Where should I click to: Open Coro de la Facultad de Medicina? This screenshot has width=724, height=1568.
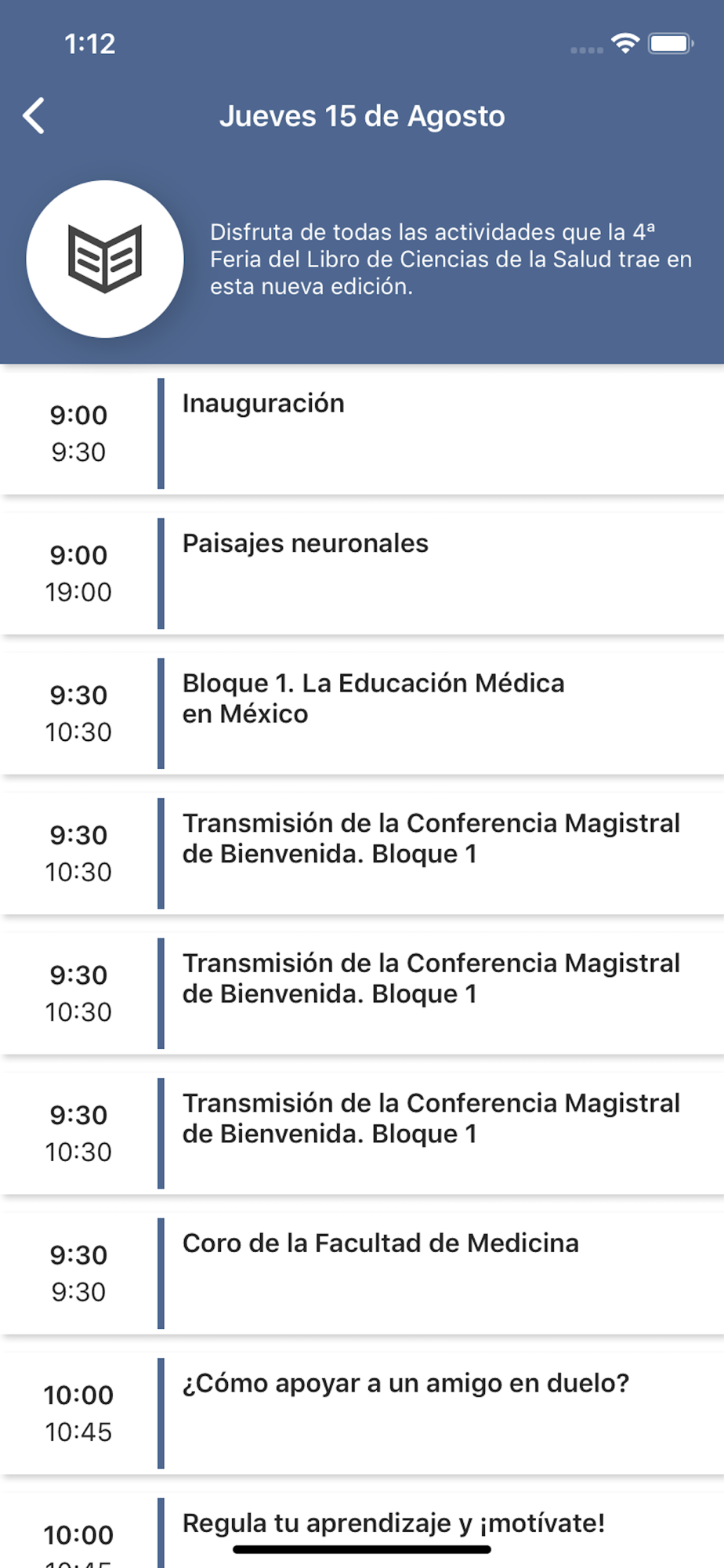pyautogui.click(x=362, y=1273)
